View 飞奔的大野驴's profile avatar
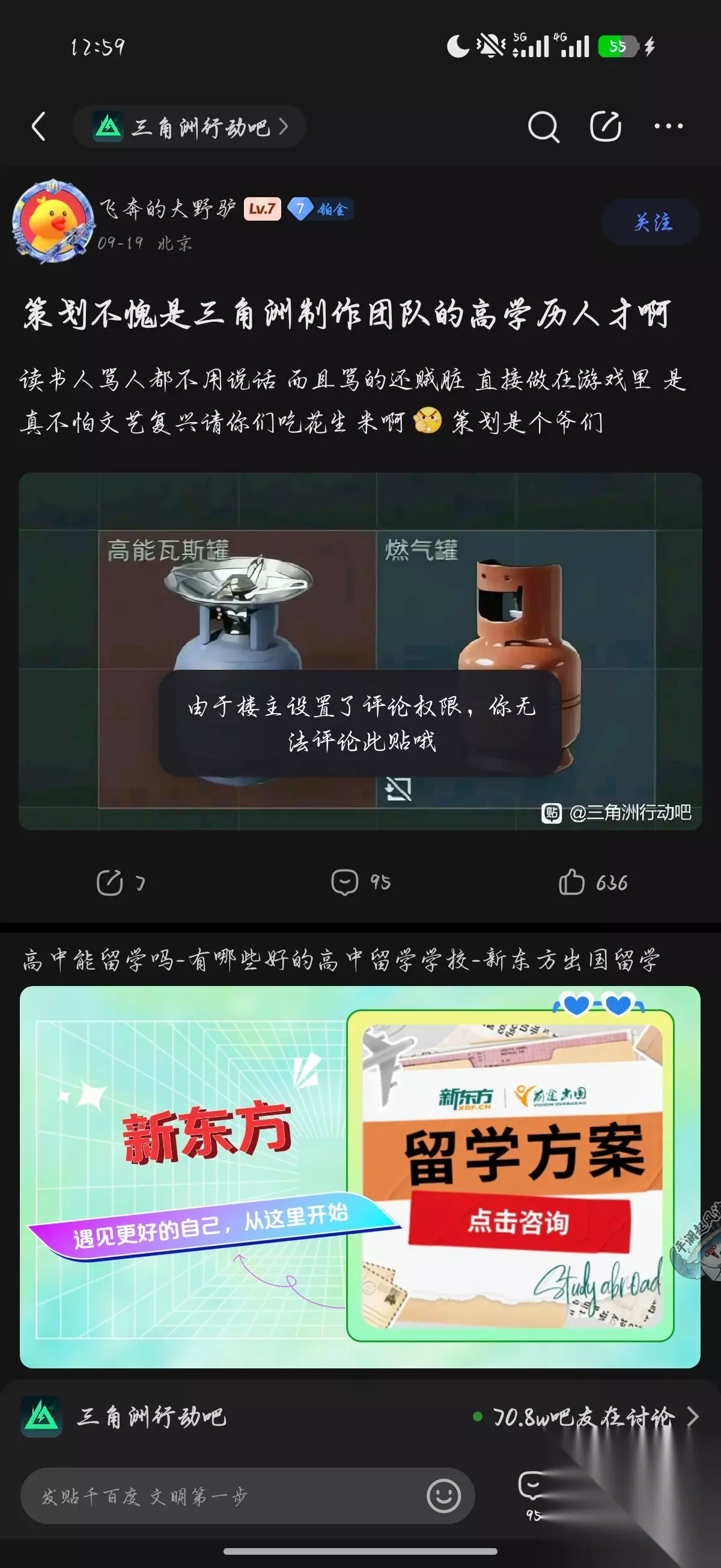This screenshot has height=1568, width=721. point(53,222)
